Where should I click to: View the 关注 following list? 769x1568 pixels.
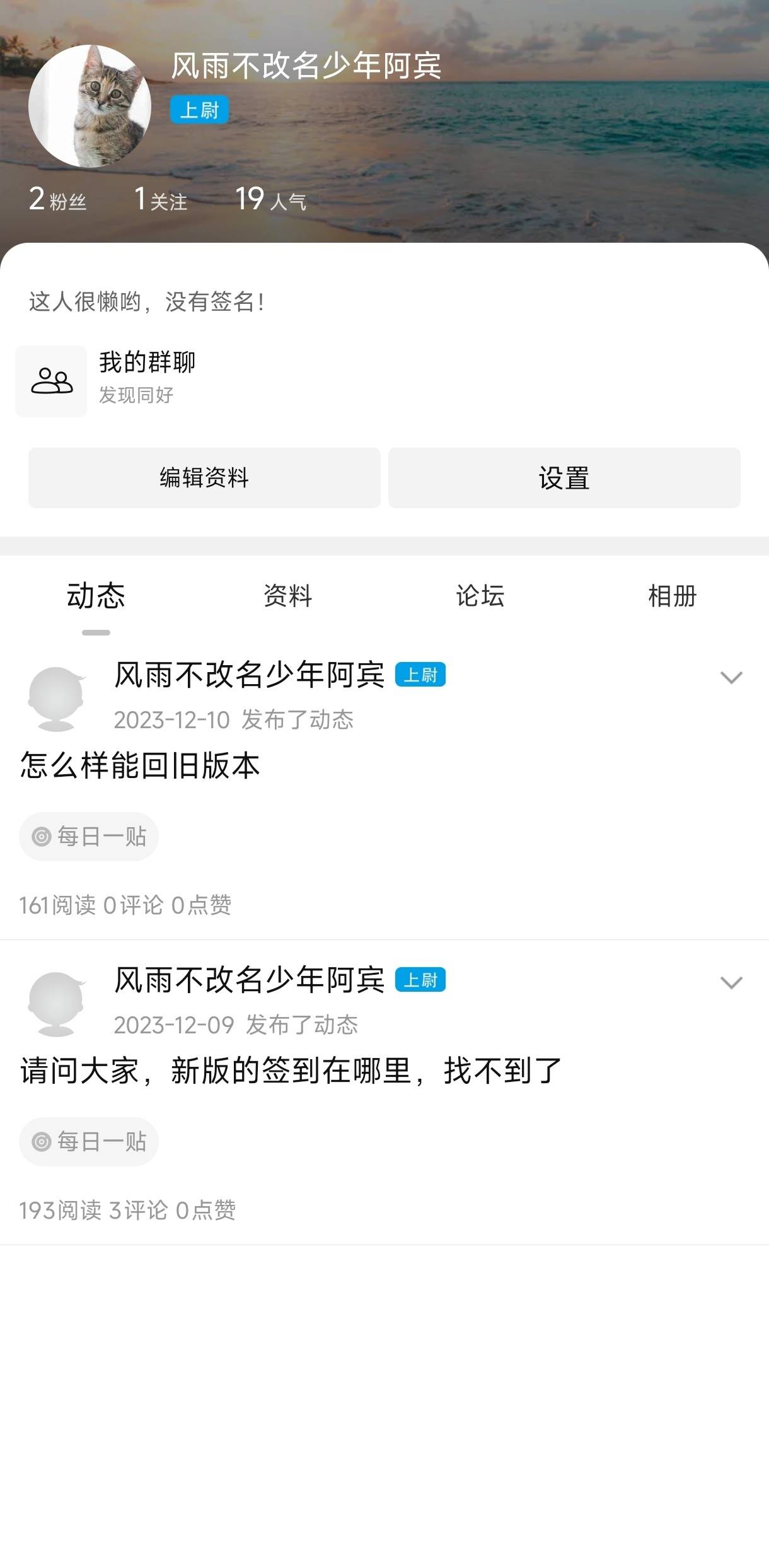(x=161, y=199)
